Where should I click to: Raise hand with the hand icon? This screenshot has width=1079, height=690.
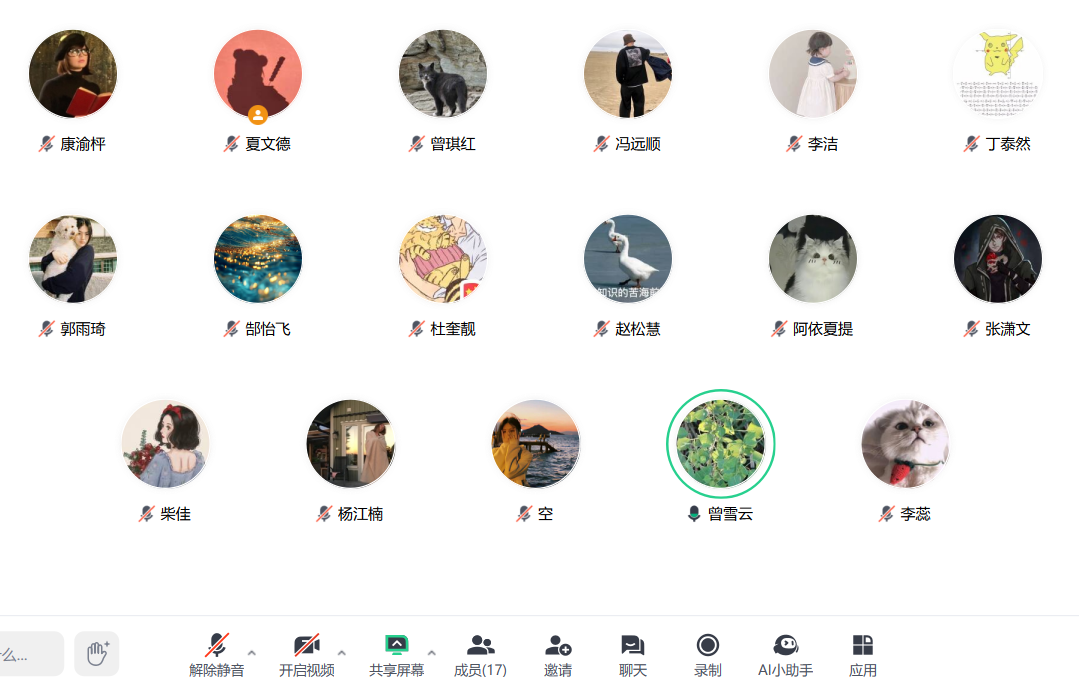97,654
